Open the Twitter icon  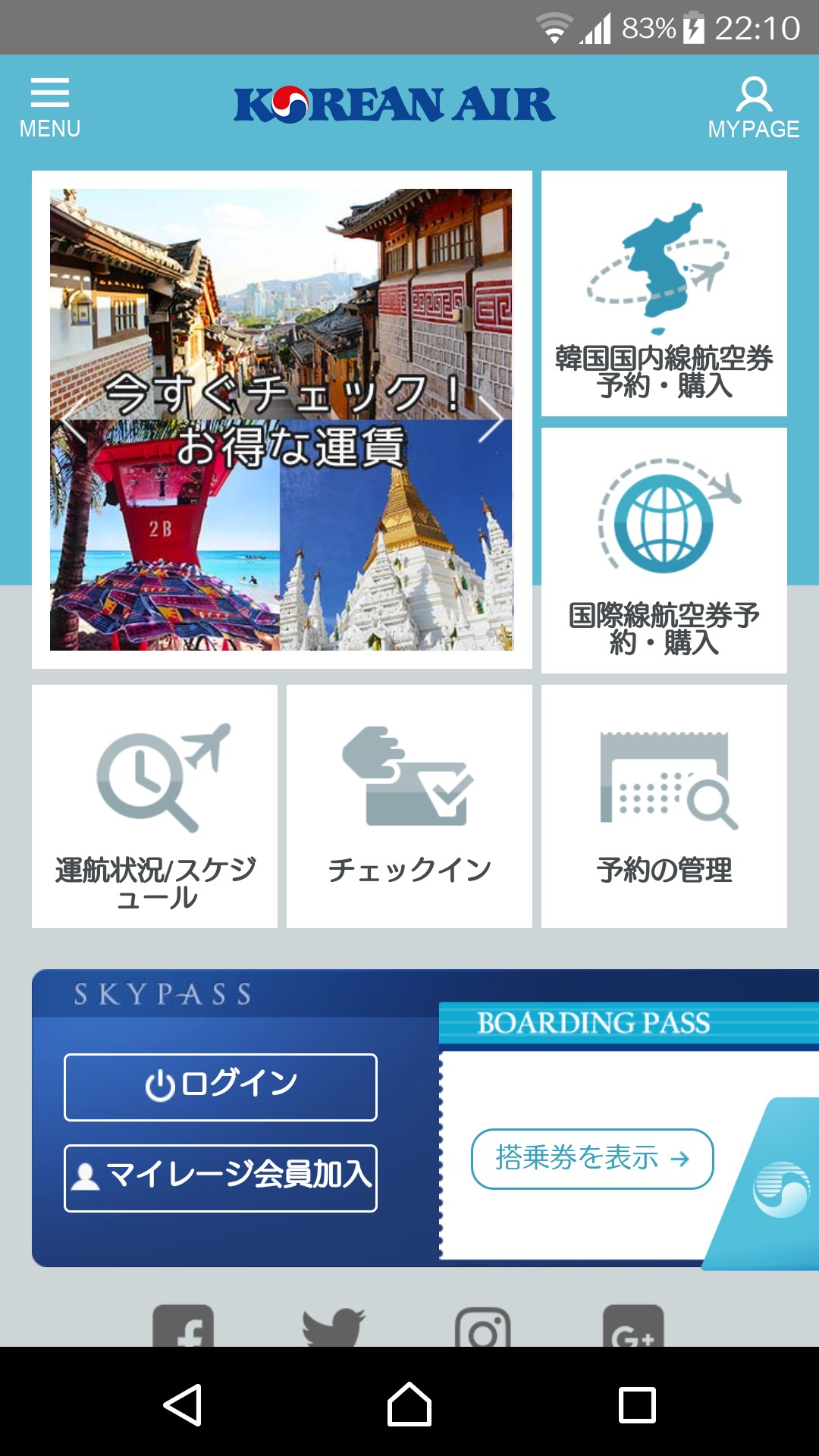[x=333, y=1327]
